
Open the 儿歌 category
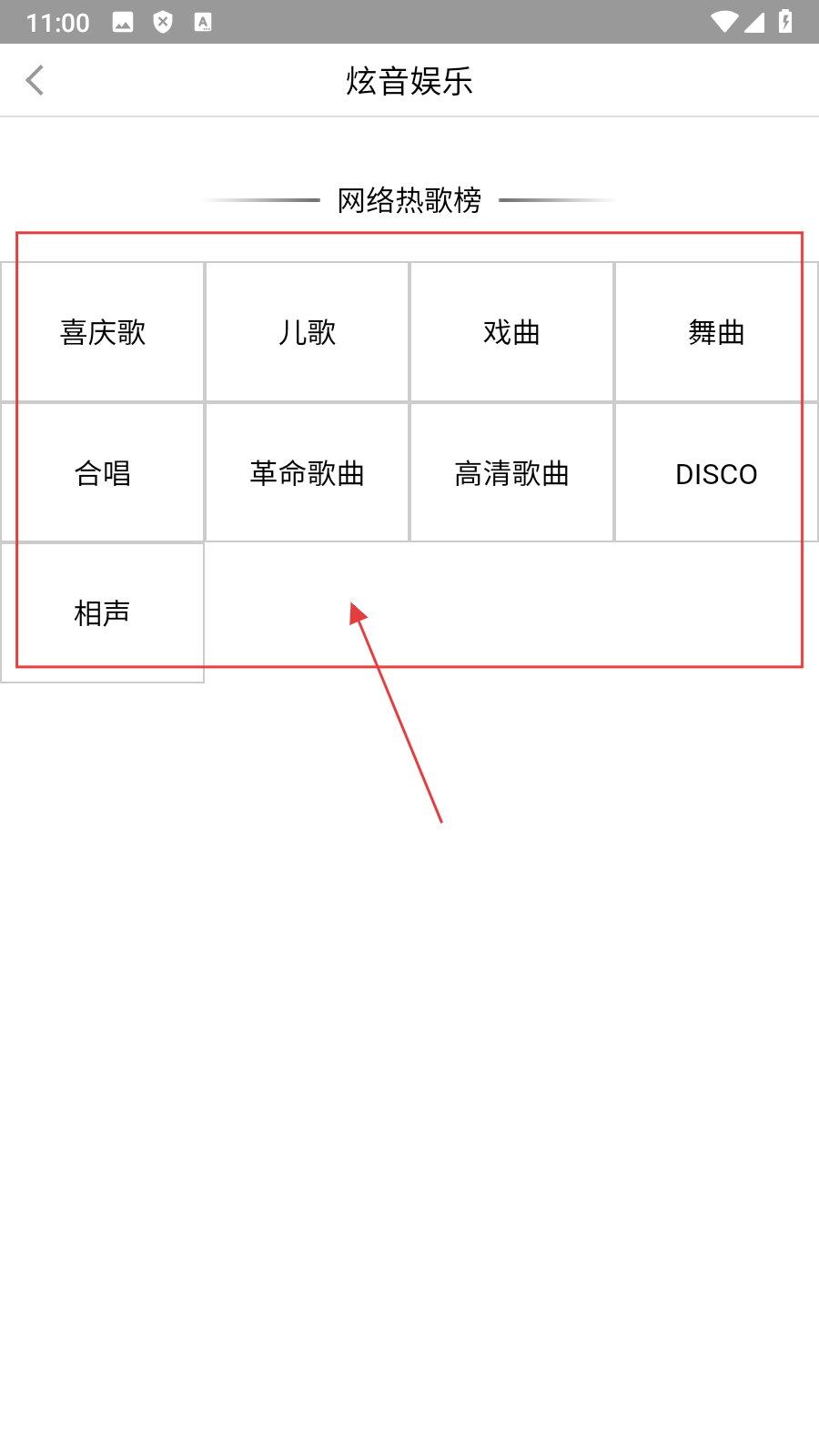307,332
